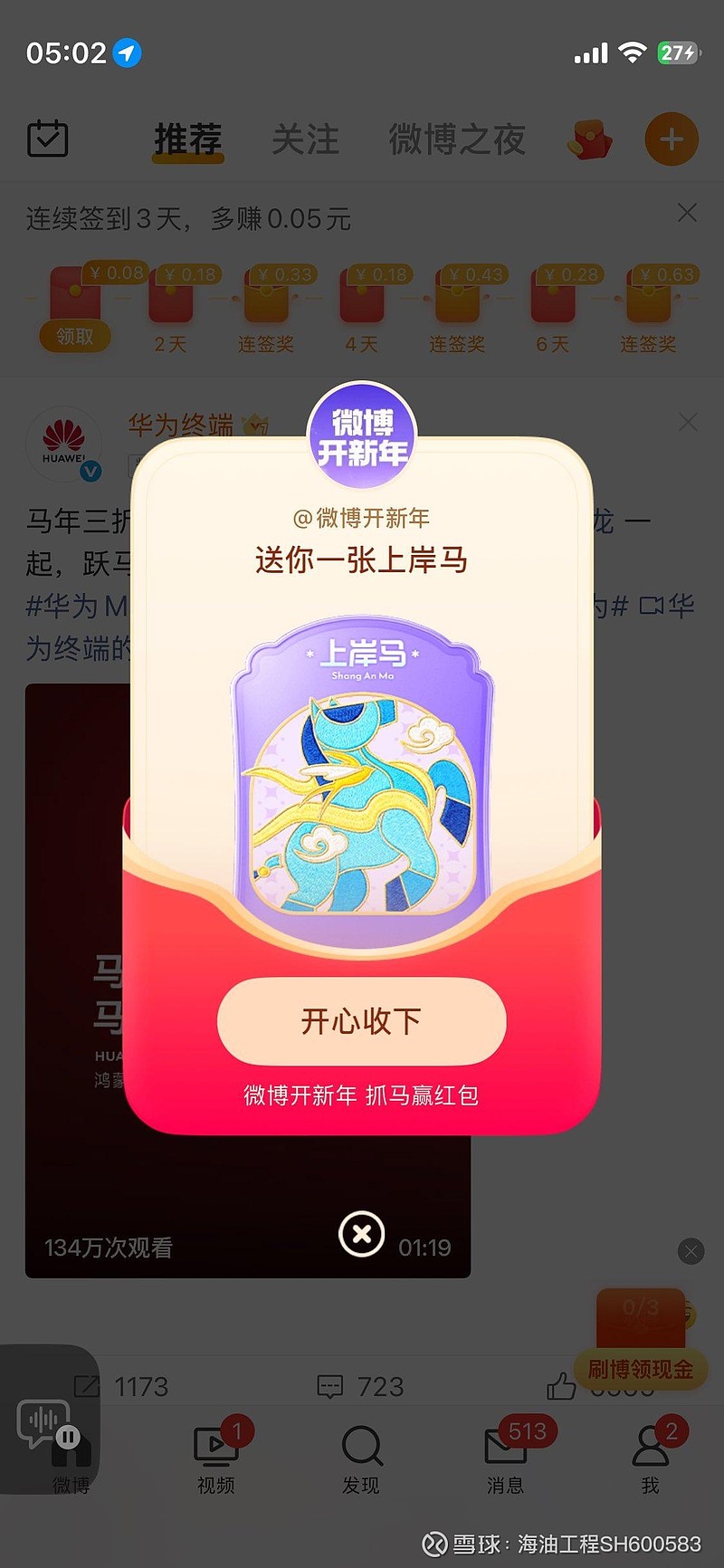Switch to the 关注 tab

click(306, 140)
